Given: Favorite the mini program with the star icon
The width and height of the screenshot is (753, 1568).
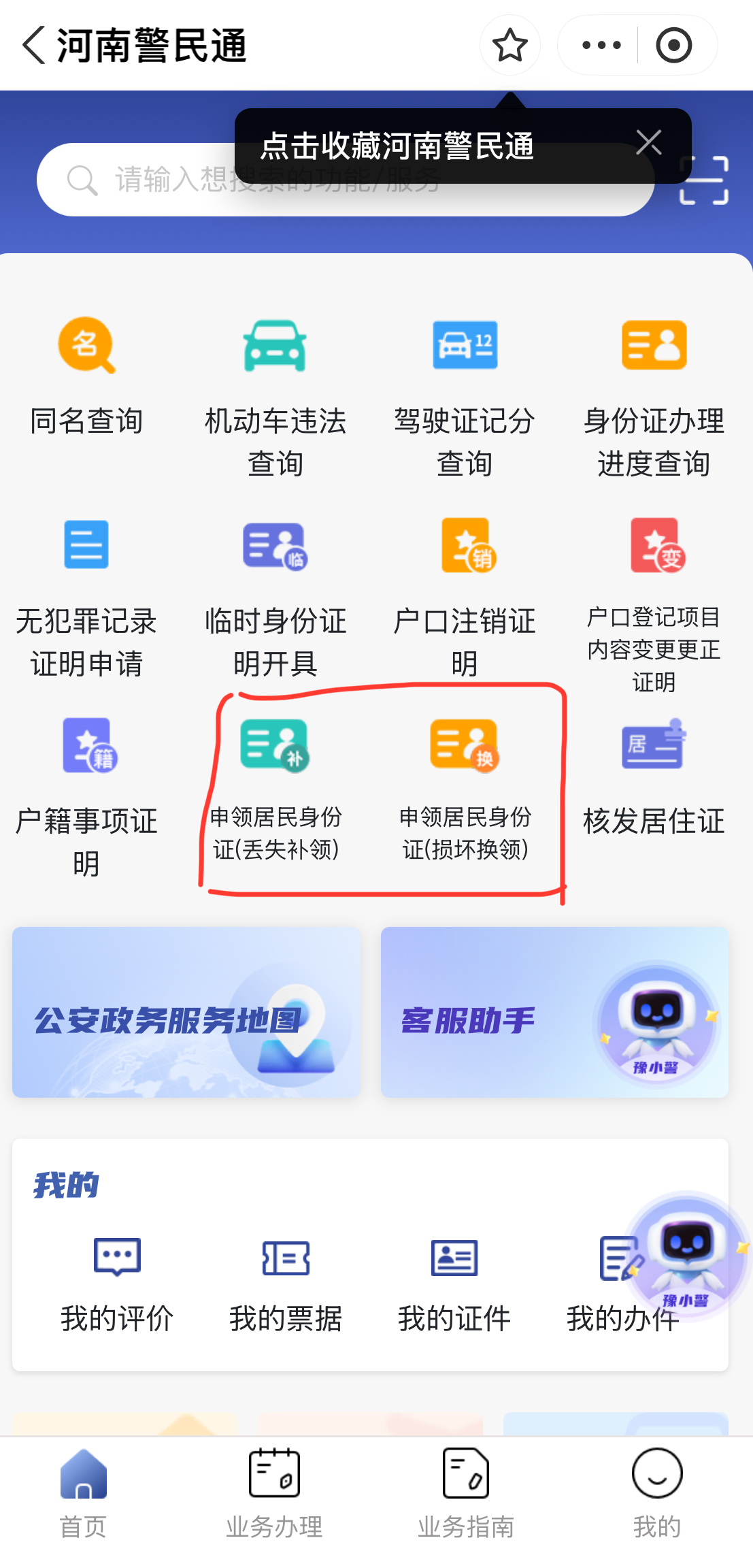Looking at the screenshot, I should coord(509,46).
